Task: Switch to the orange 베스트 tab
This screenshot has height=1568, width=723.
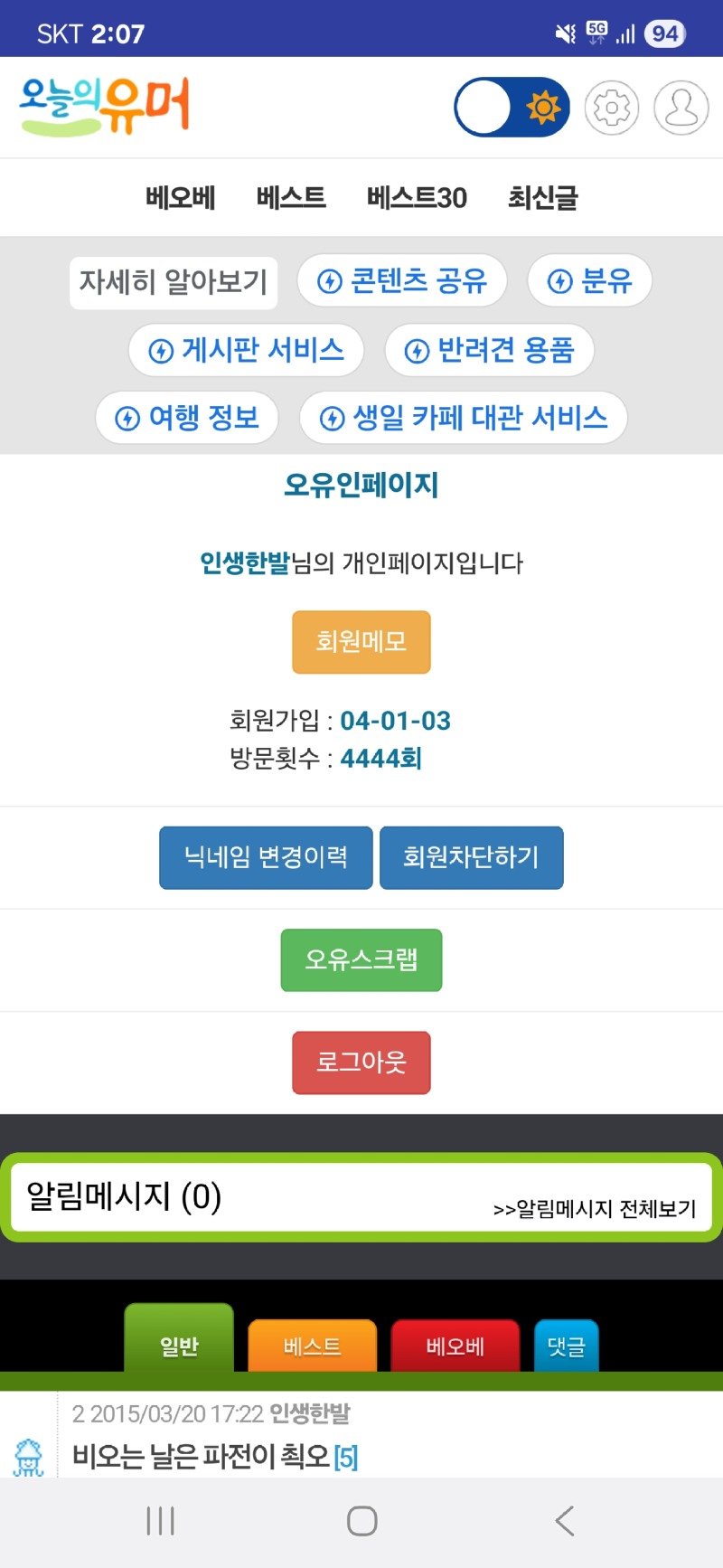Action: click(312, 1346)
